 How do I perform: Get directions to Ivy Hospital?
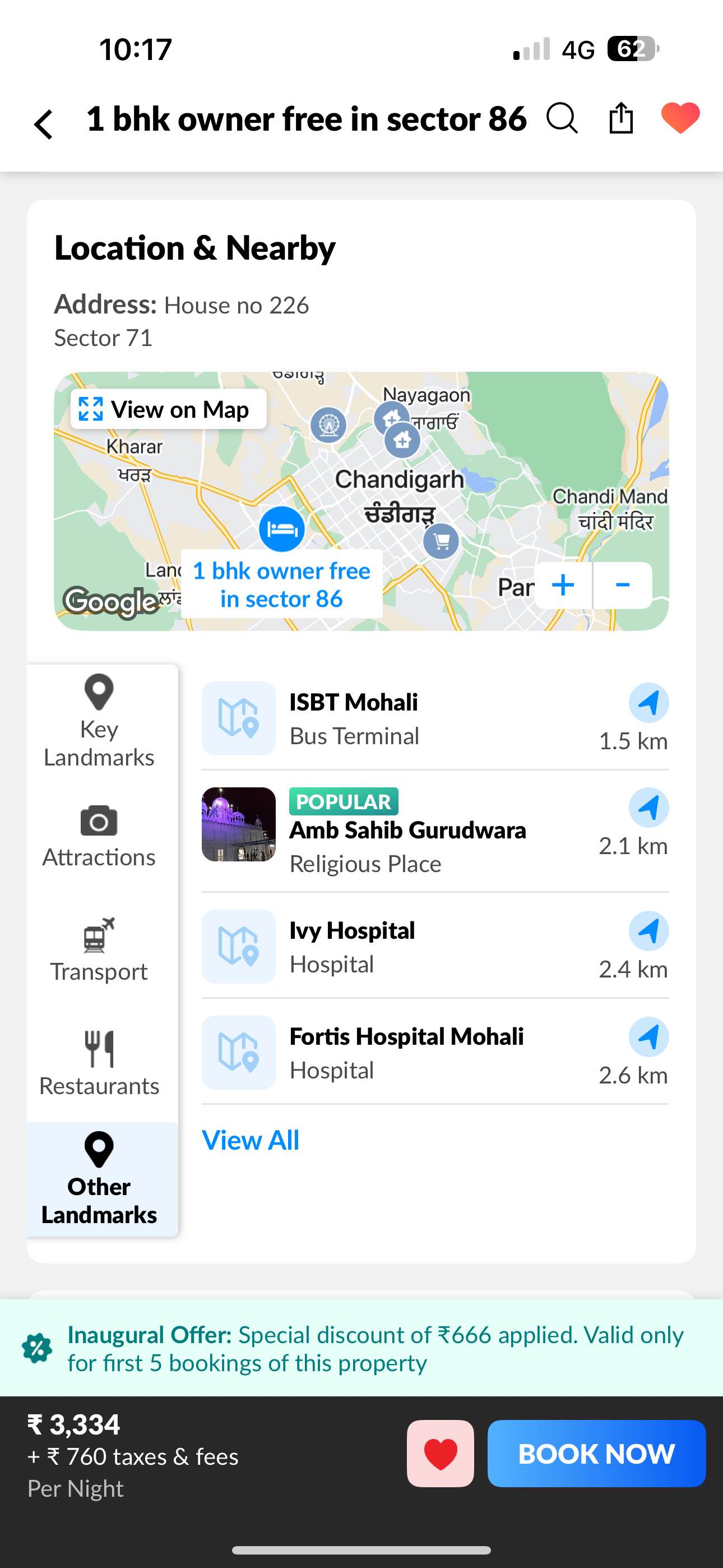click(x=648, y=931)
